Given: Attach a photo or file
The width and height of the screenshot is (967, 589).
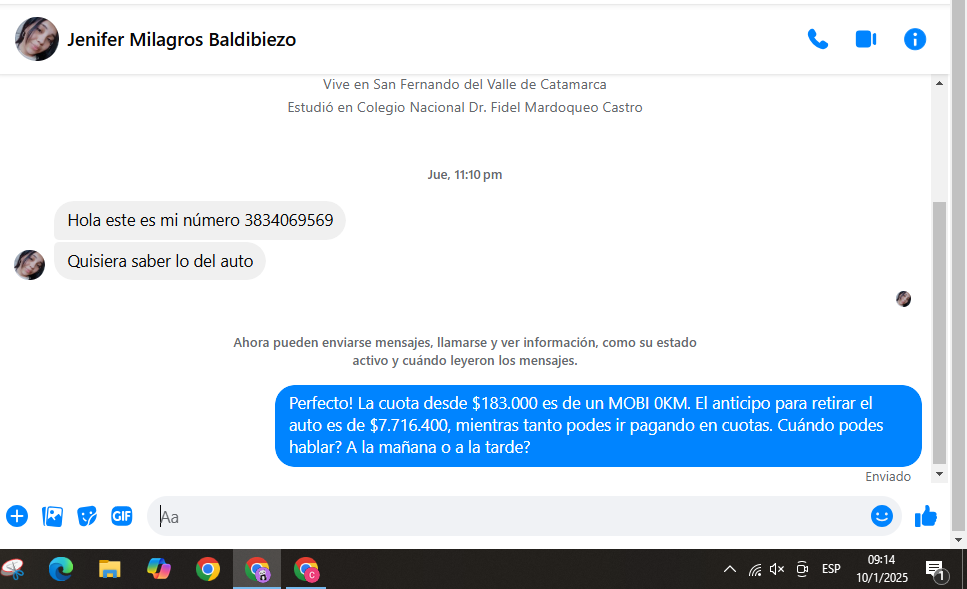Looking at the screenshot, I should 52,516.
